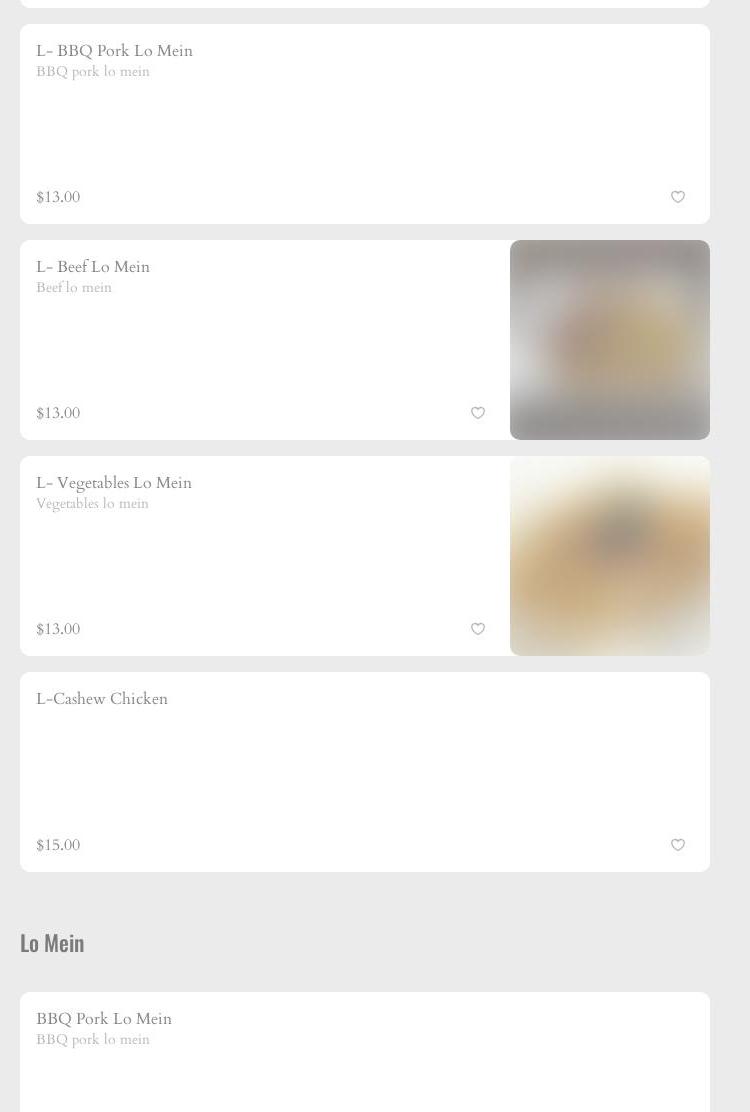Open the L- BBQ Pork Lo Mein item
This screenshot has height=1112, width=750.
(115, 51)
